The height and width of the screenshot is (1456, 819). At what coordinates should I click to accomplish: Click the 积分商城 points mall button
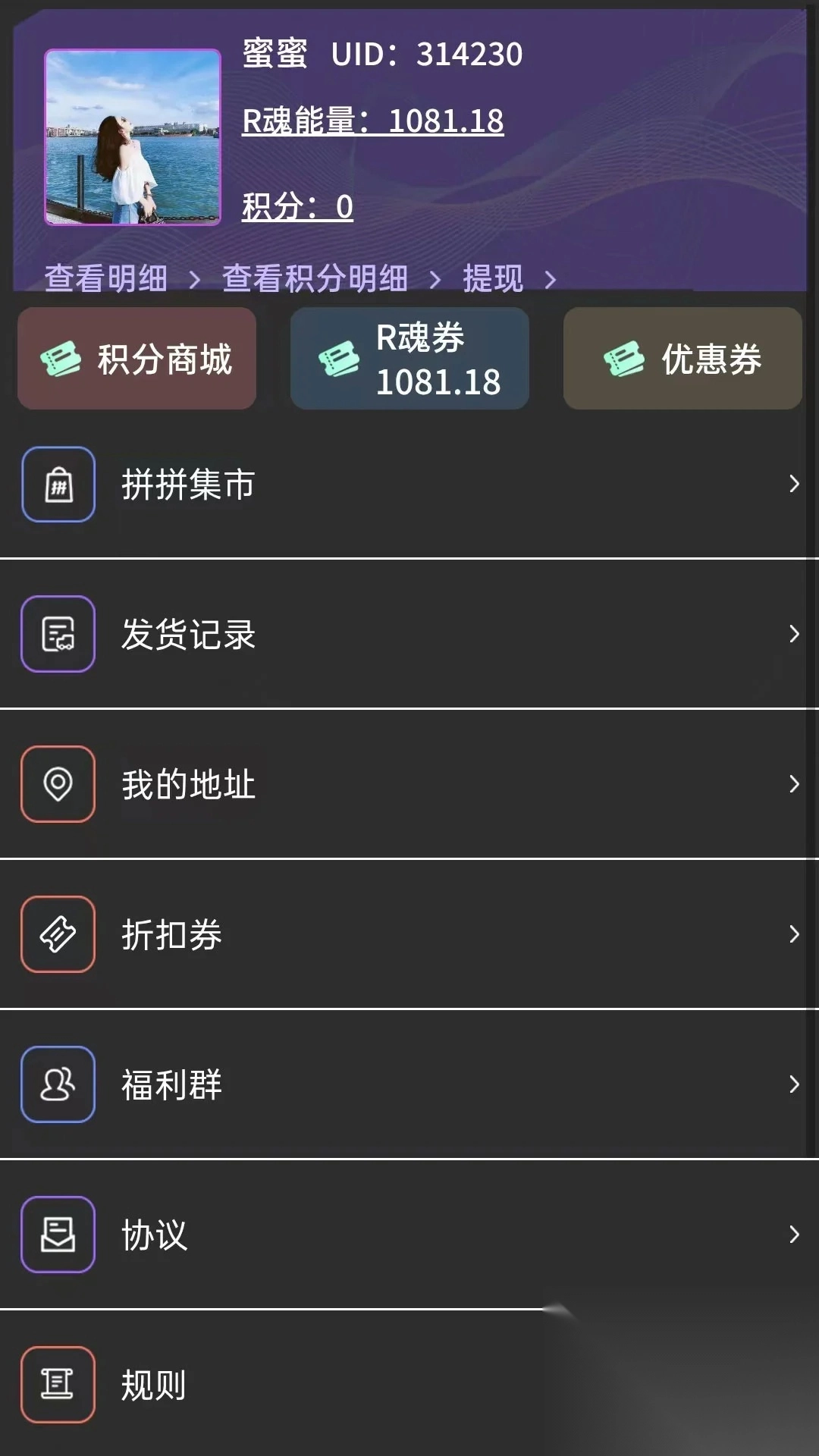coord(136,358)
